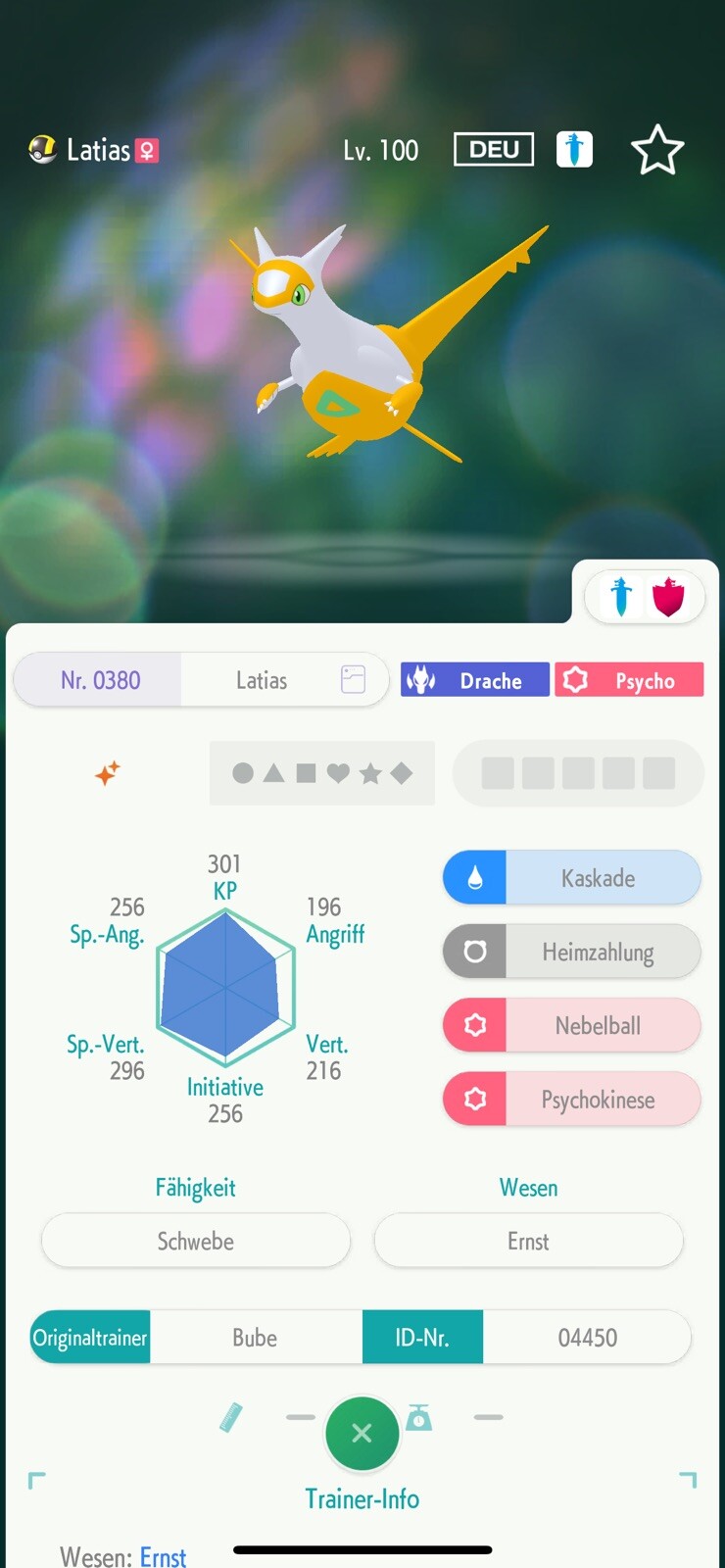Select the Nebelball move
The height and width of the screenshot is (1568, 725).
[572, 1026]
